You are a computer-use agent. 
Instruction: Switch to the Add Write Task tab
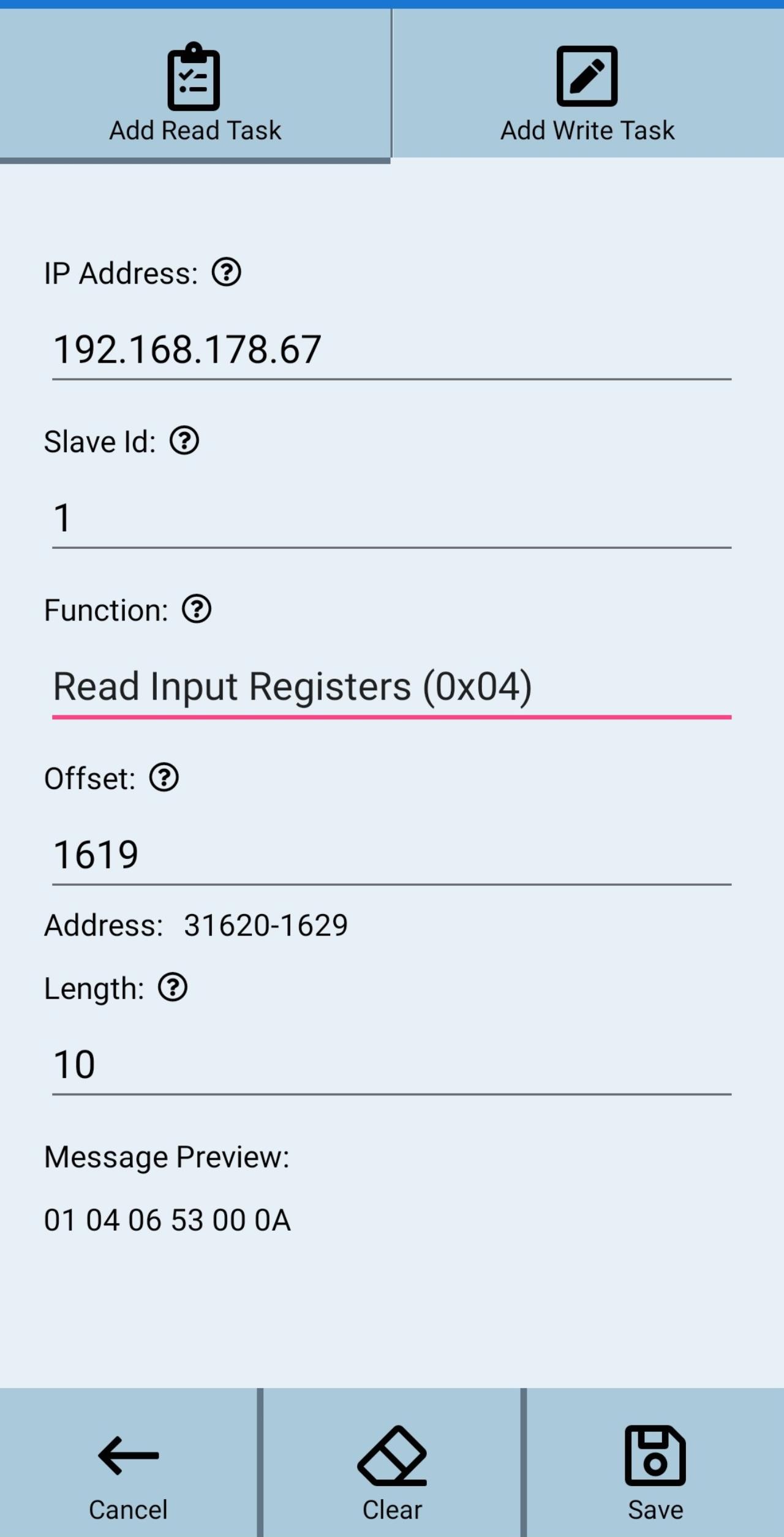(x=588, y=83)
